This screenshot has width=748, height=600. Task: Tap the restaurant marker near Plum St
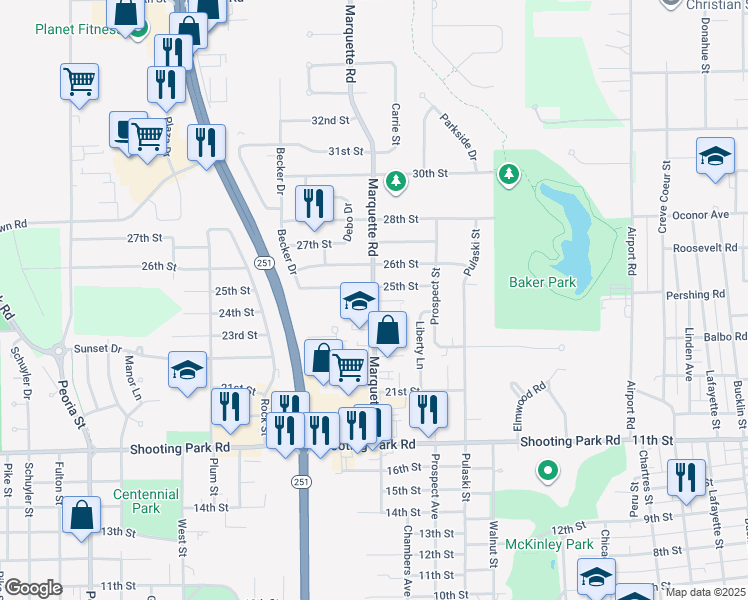[x=230, y=407]
